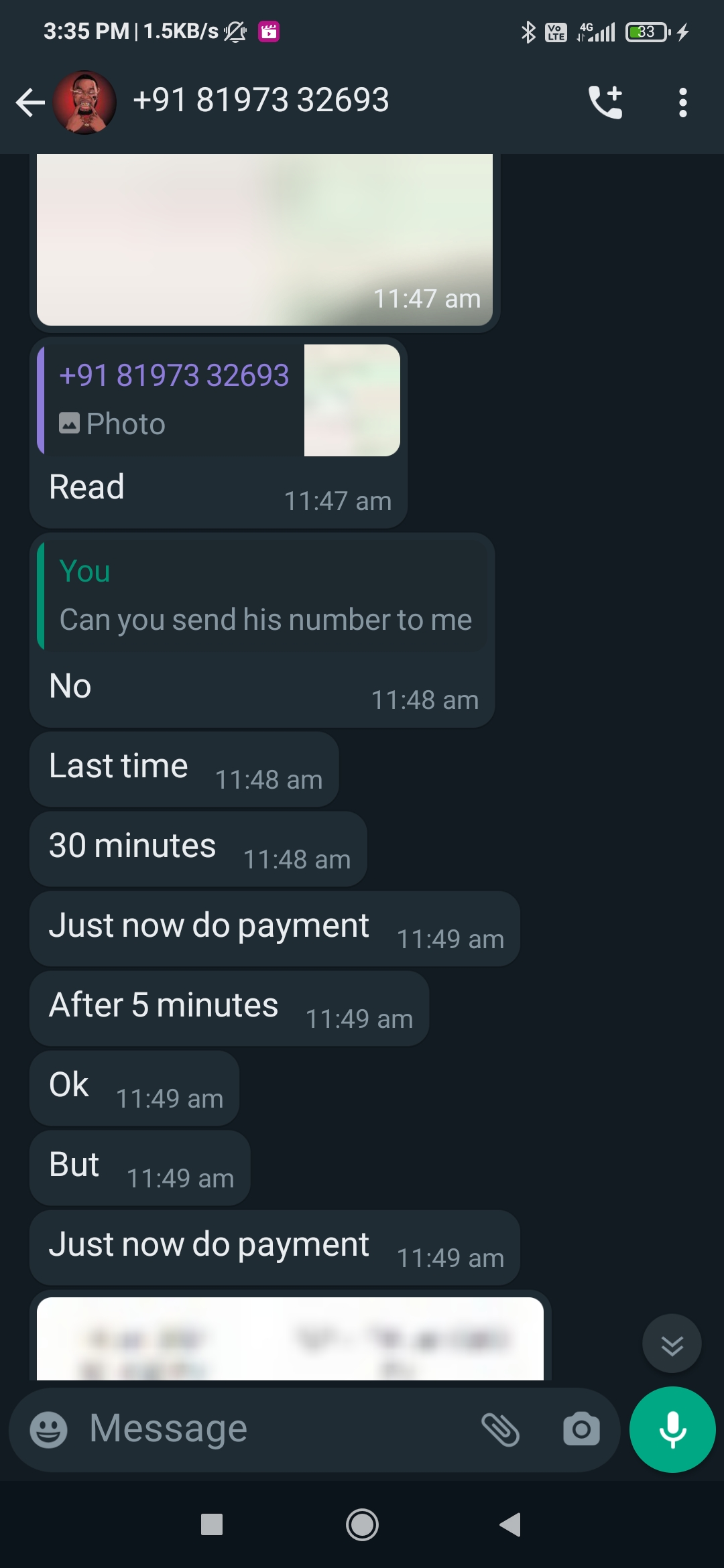This screenshot has width=724, height=1568.
Task: Go to the system home screen
Action: pos(362,1525)
